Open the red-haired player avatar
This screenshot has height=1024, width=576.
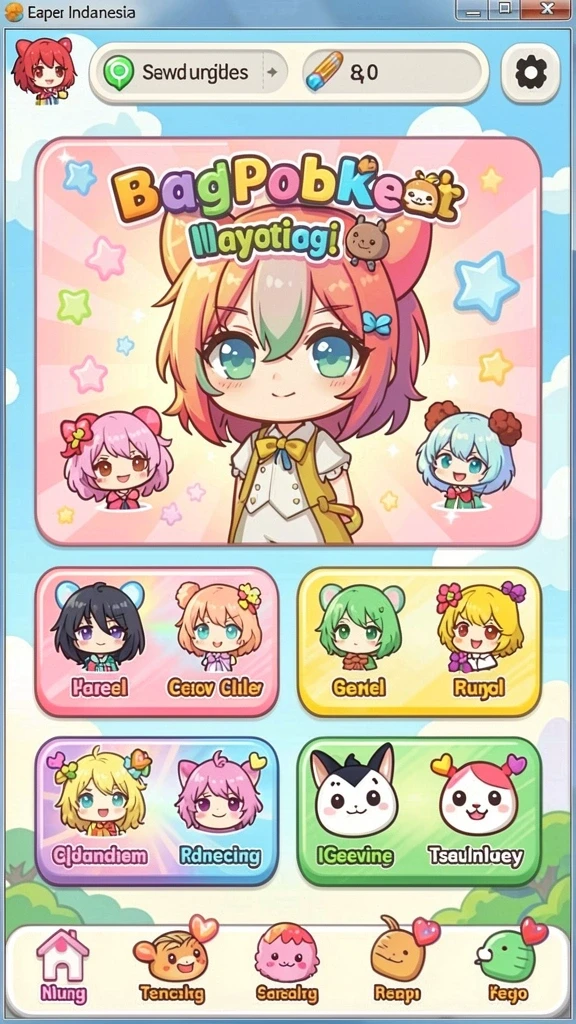[x=44, y=72]
